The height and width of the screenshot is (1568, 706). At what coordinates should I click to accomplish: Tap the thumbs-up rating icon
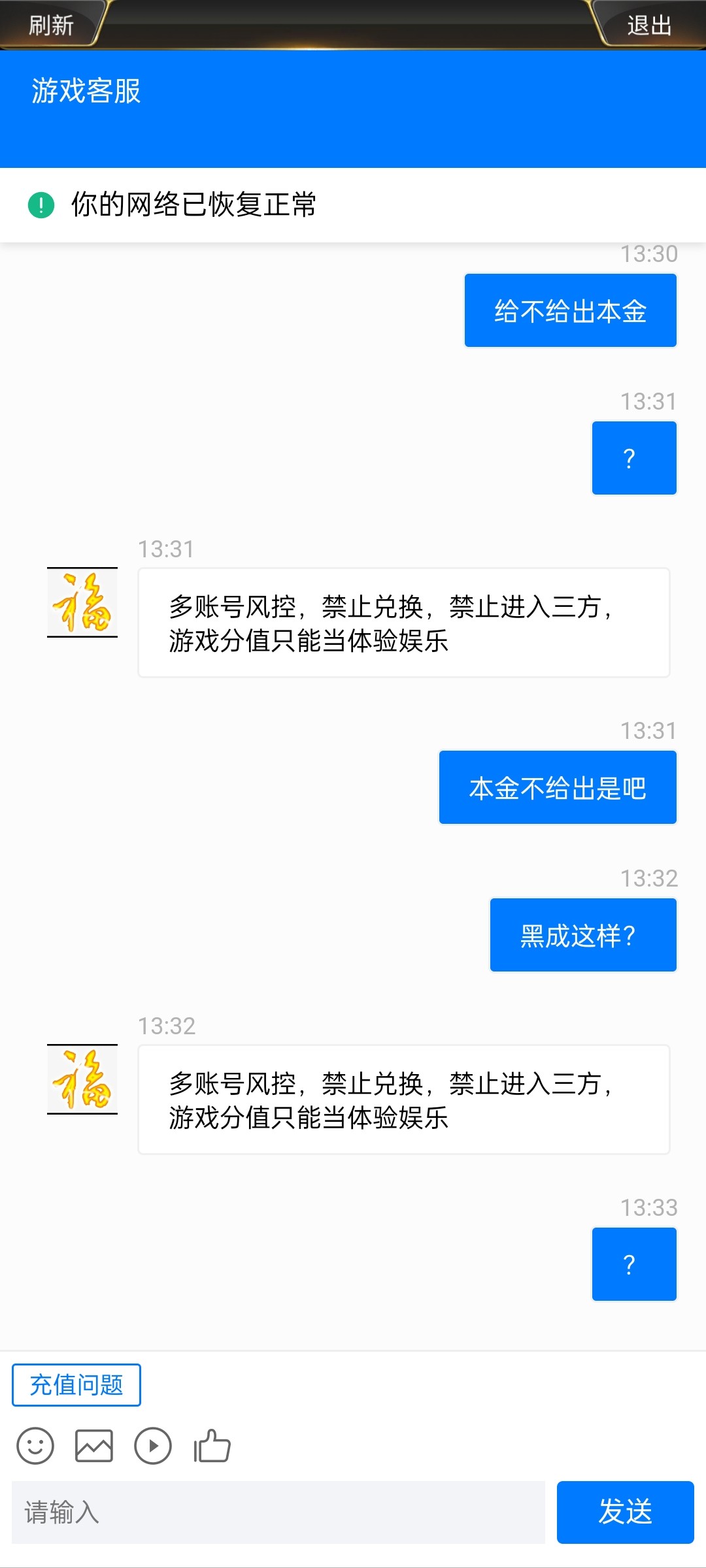pos(212,1446)
